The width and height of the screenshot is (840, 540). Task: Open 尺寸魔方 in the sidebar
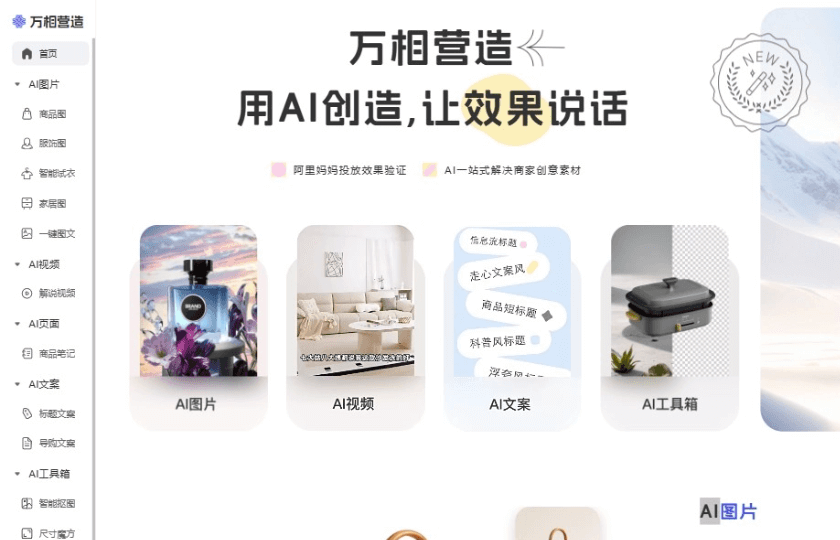56,533
